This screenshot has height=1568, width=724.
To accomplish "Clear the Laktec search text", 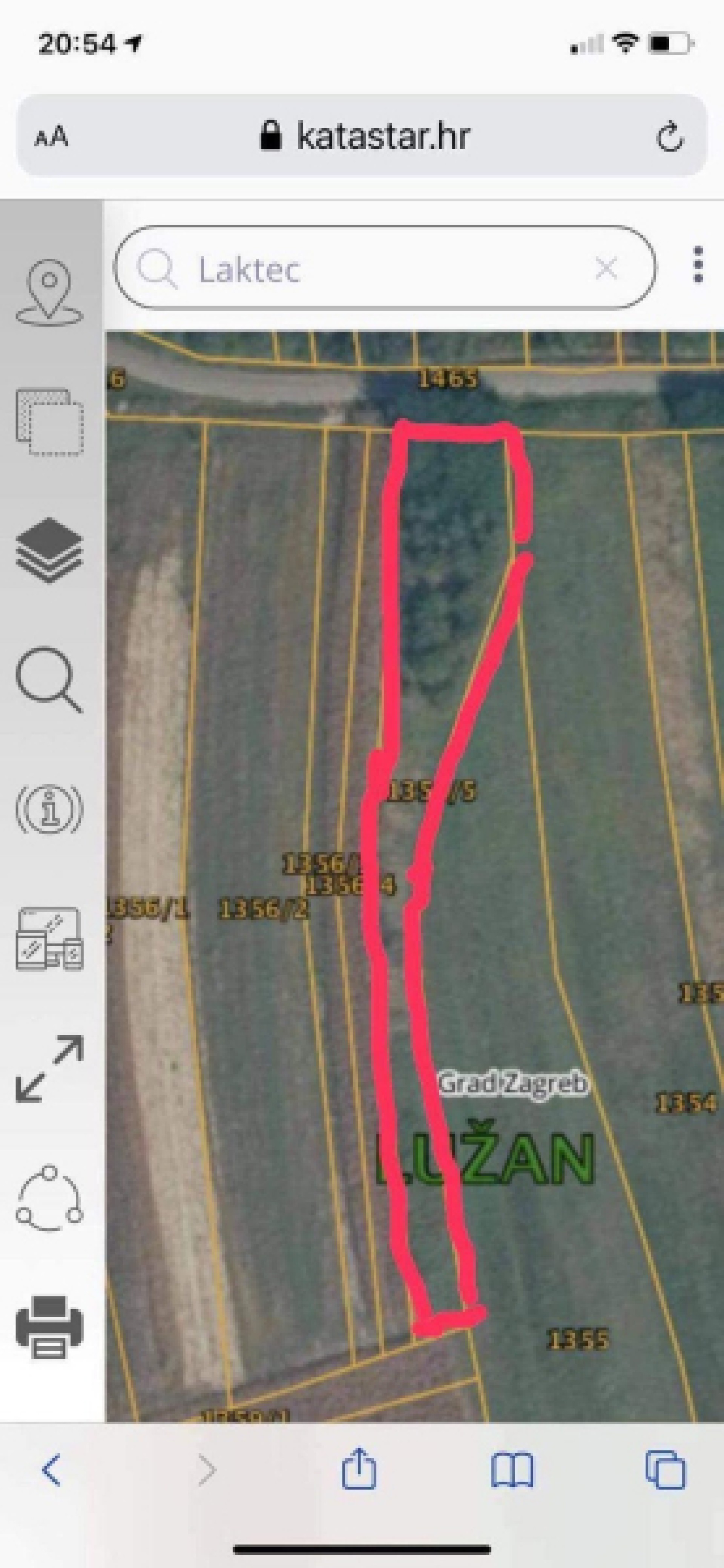I will (x=606, y=268).
